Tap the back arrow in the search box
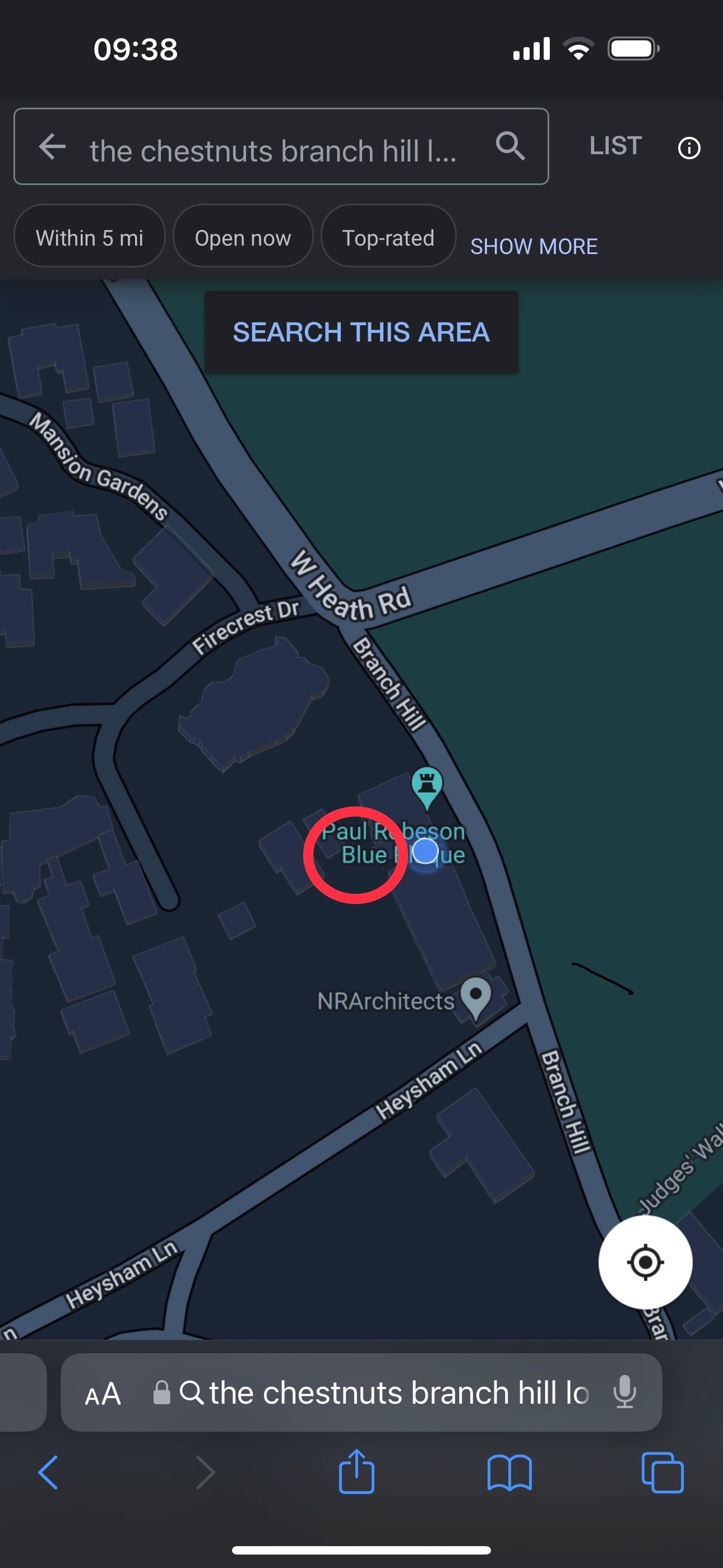The height and width of the screenshot is (1568, 723). tap(52, 147)
